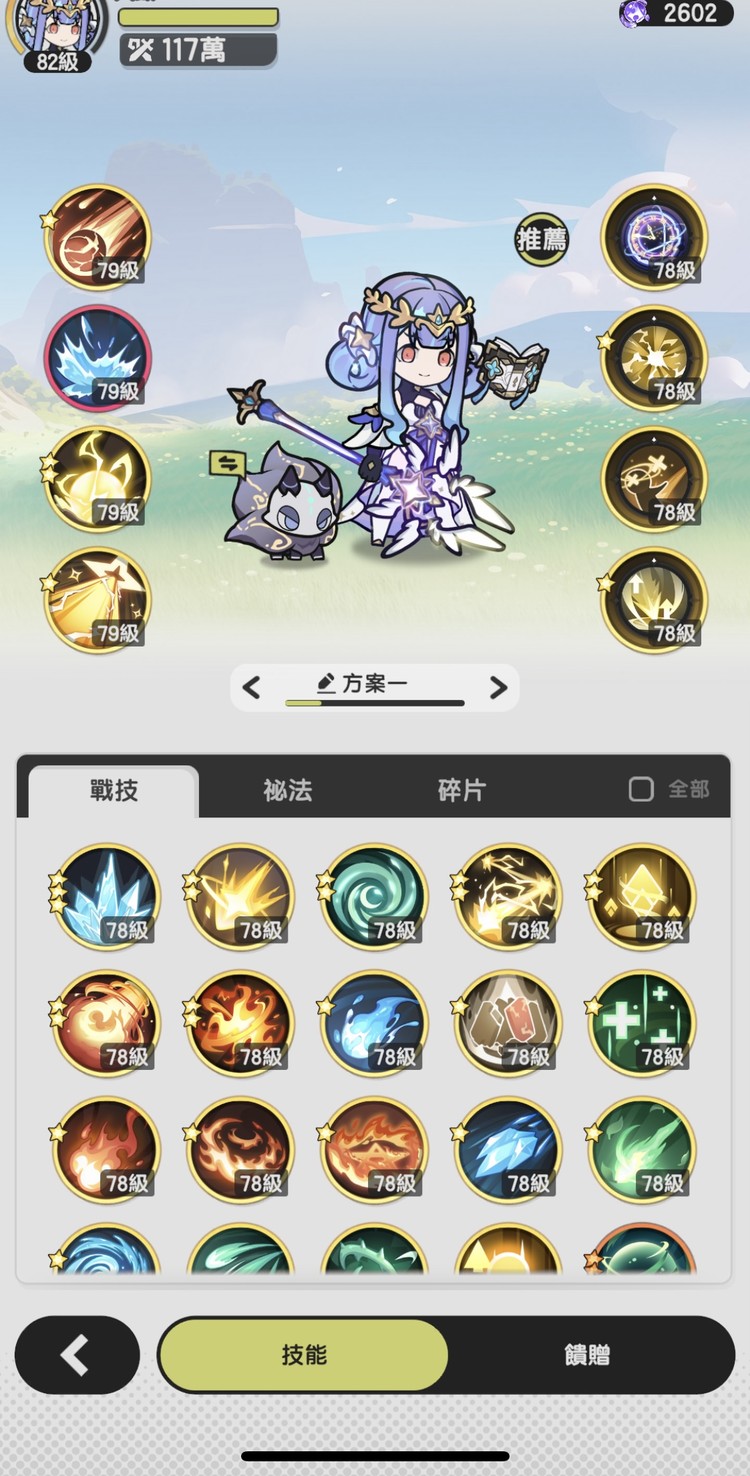Switch to the 碎片 tab
This screenshot has height=1476, width=750.
point(461,791)
